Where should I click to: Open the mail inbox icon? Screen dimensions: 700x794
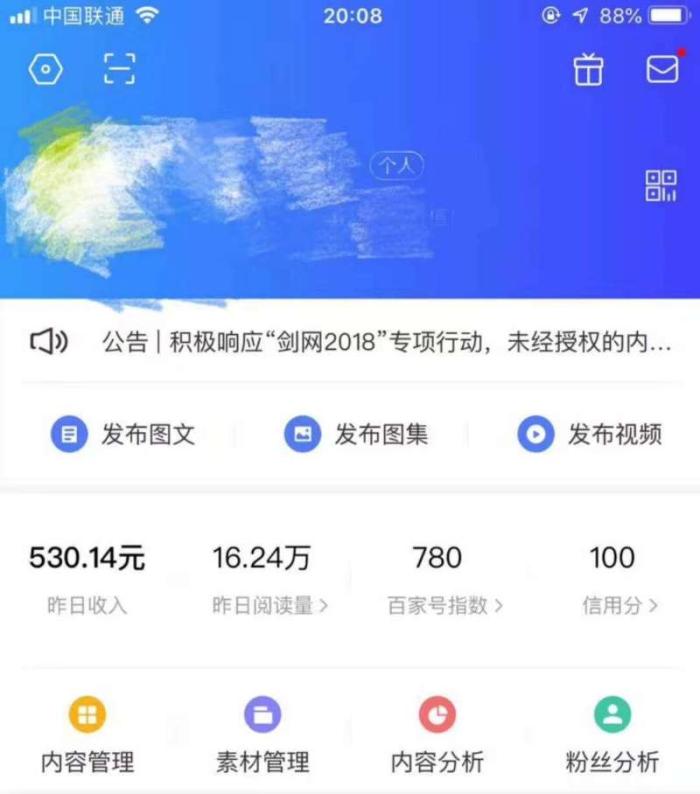tap(662, 69)
